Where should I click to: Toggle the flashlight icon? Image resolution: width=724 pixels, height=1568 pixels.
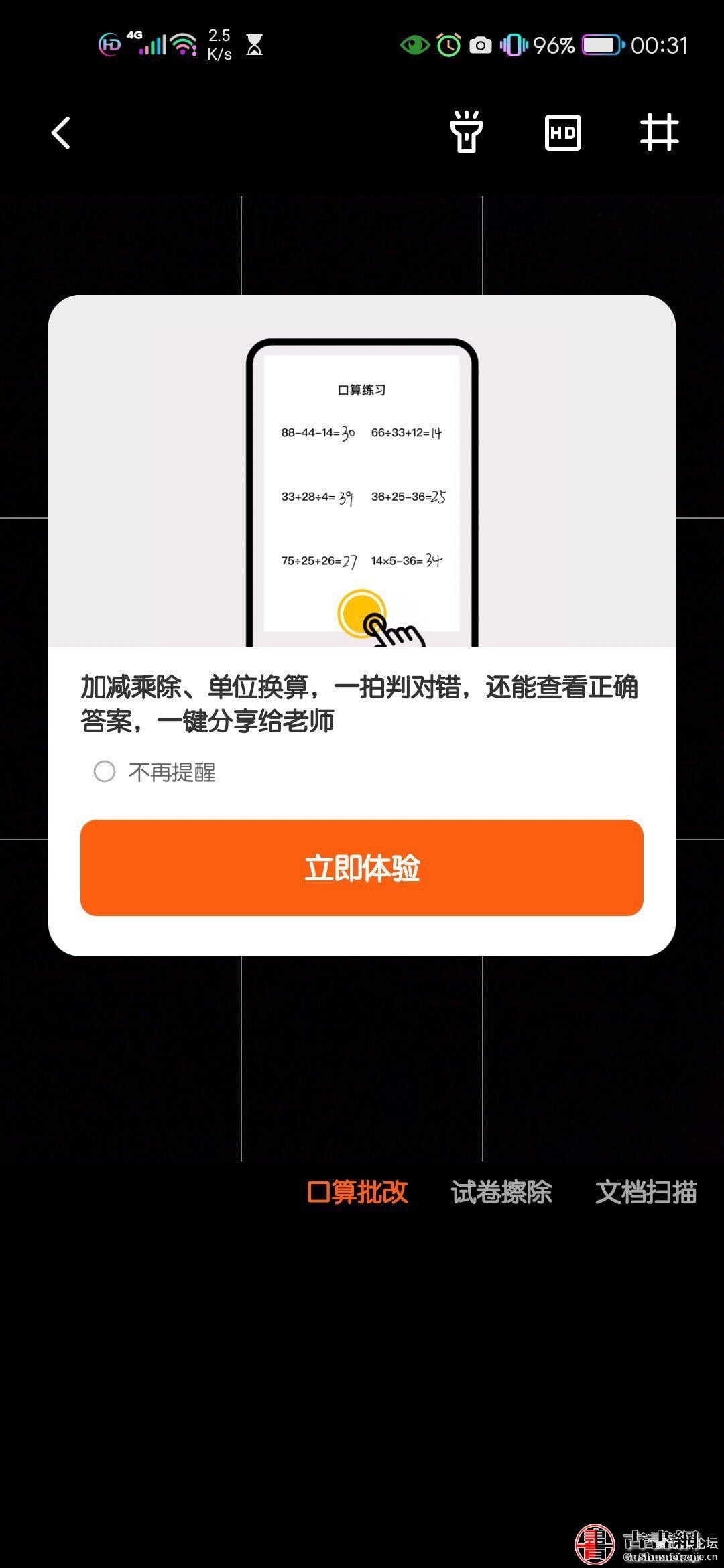[466, 132]
